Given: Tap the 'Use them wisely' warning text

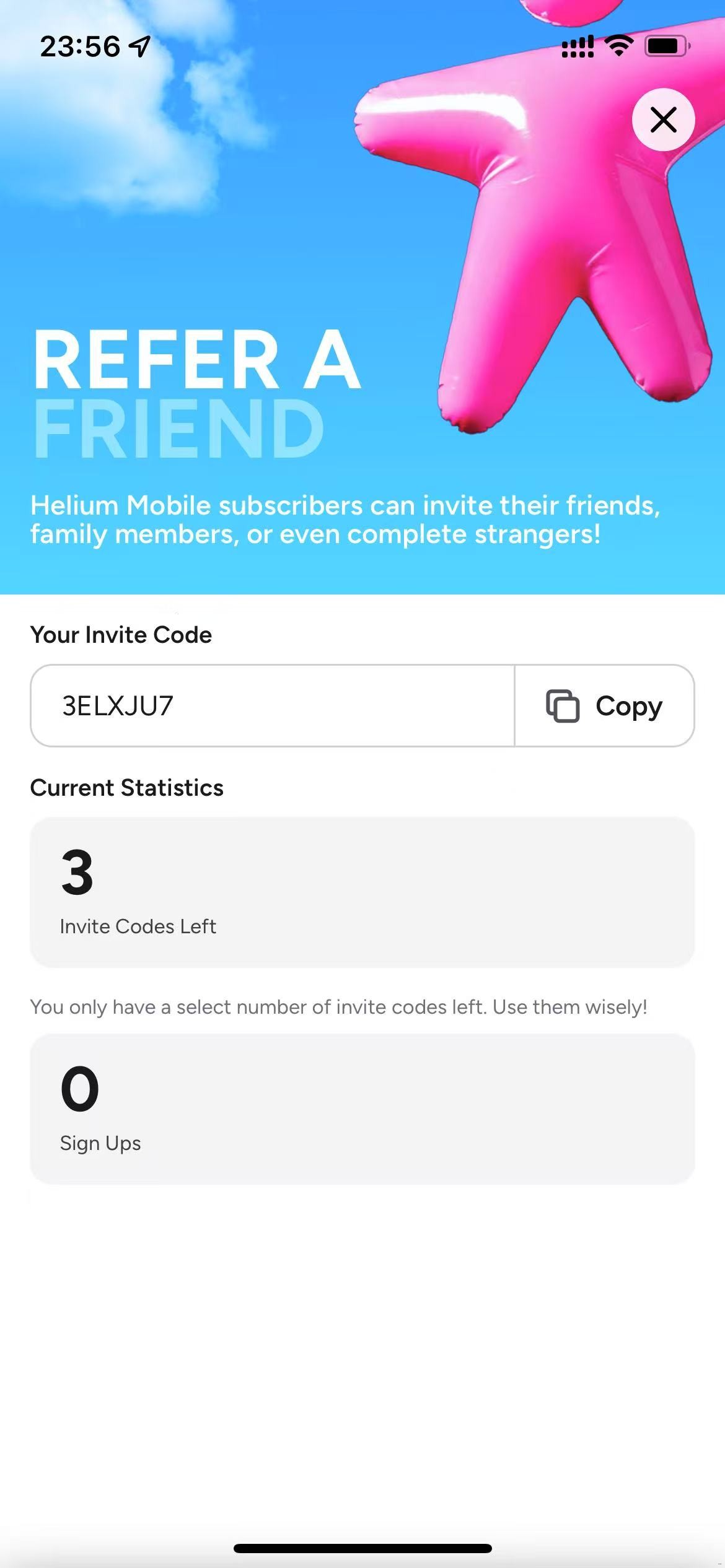Looking at the screenshot, I should tap(338, 1006).
